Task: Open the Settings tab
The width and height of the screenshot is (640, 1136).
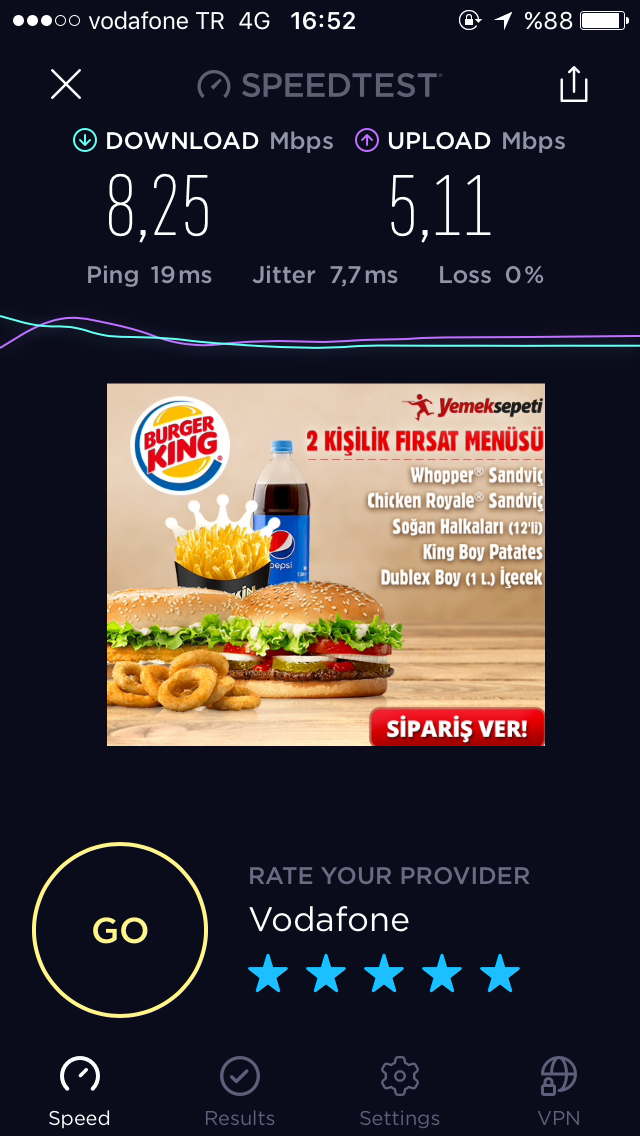Action: tap(400, 1092)
